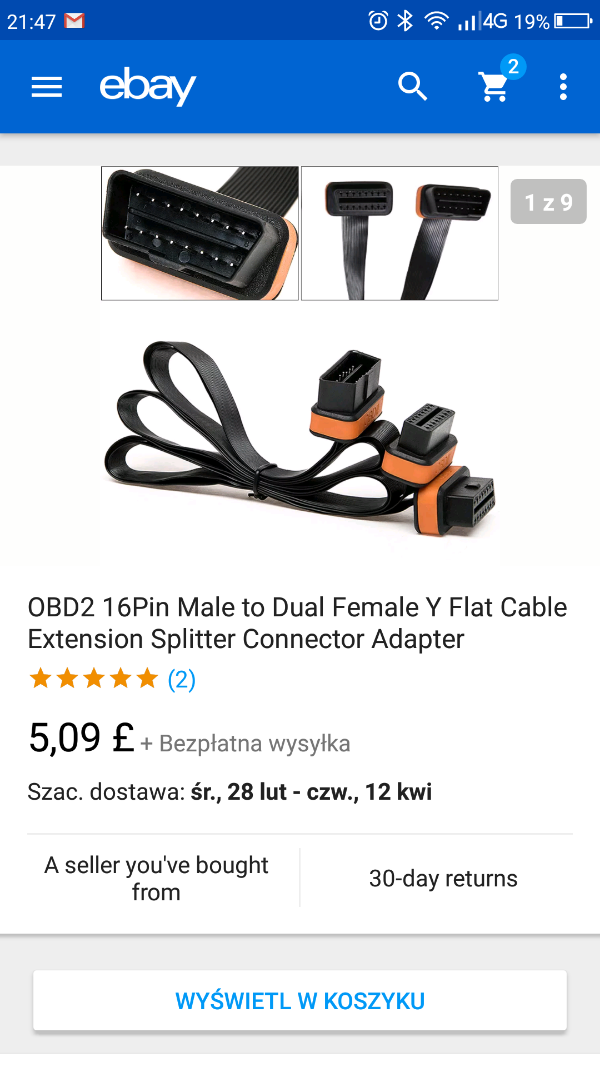Open the two product reviews
This screenshot has width=600, height=1067.
point(181,680)
